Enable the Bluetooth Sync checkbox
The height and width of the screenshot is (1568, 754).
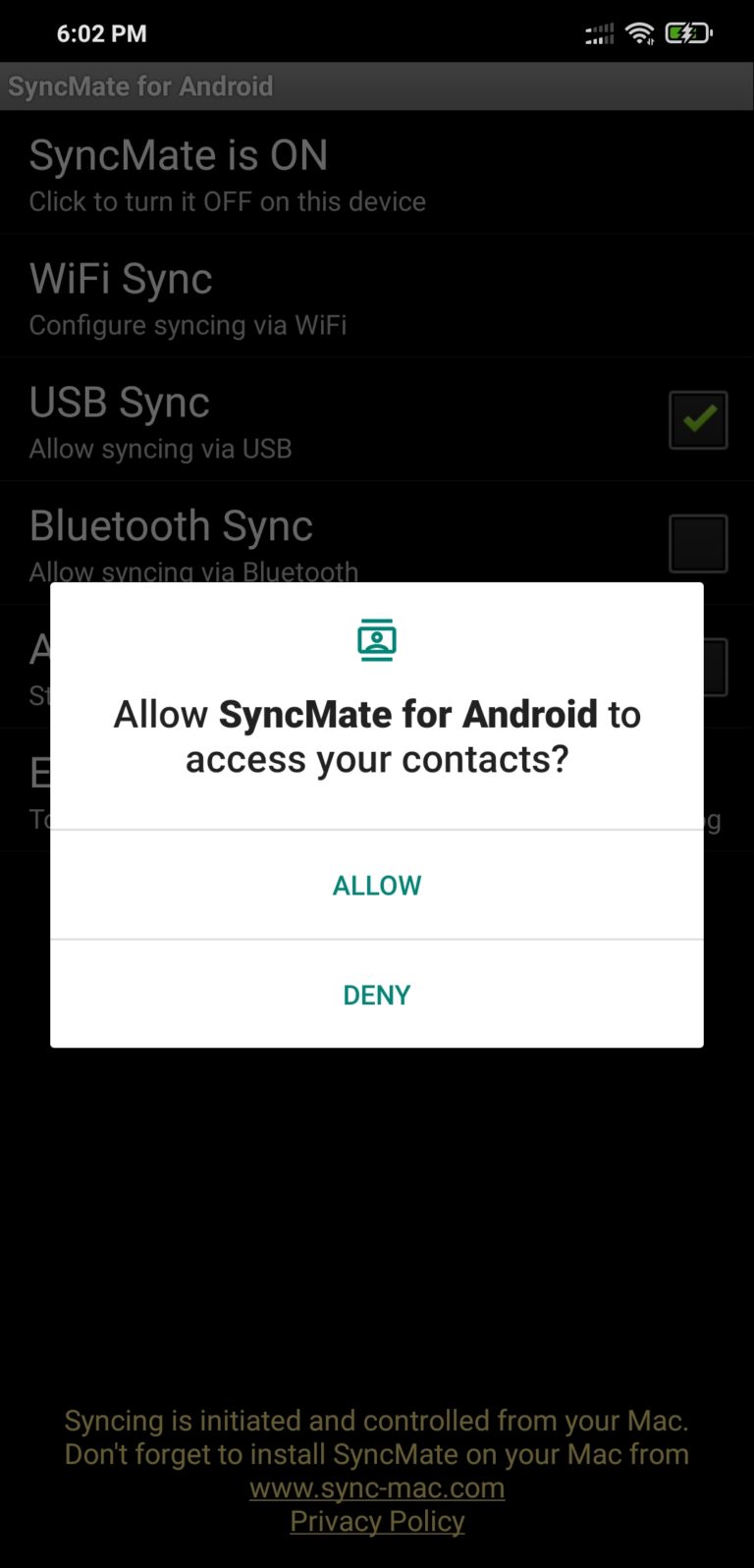point(698,543)
